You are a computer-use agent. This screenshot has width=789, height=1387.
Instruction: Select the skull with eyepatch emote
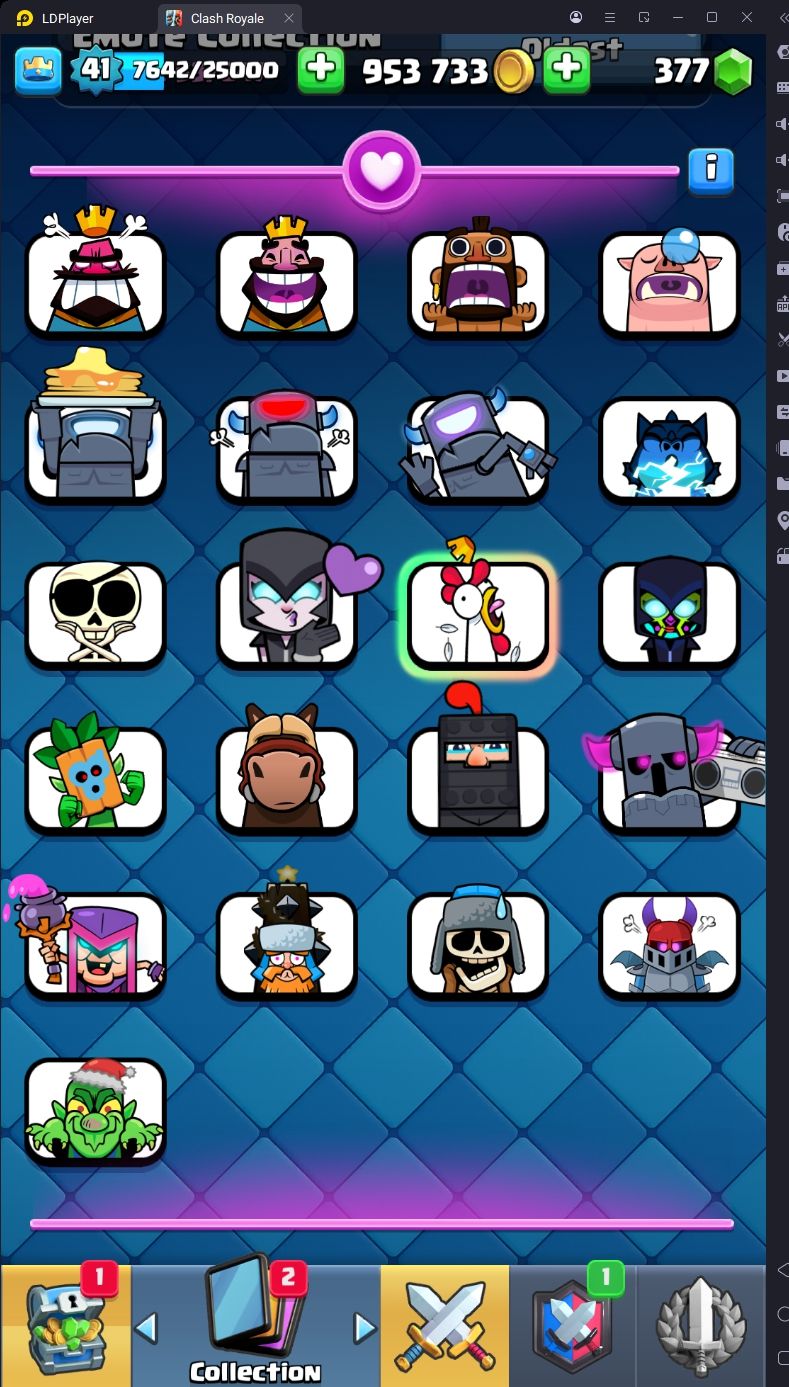point(95,612)
